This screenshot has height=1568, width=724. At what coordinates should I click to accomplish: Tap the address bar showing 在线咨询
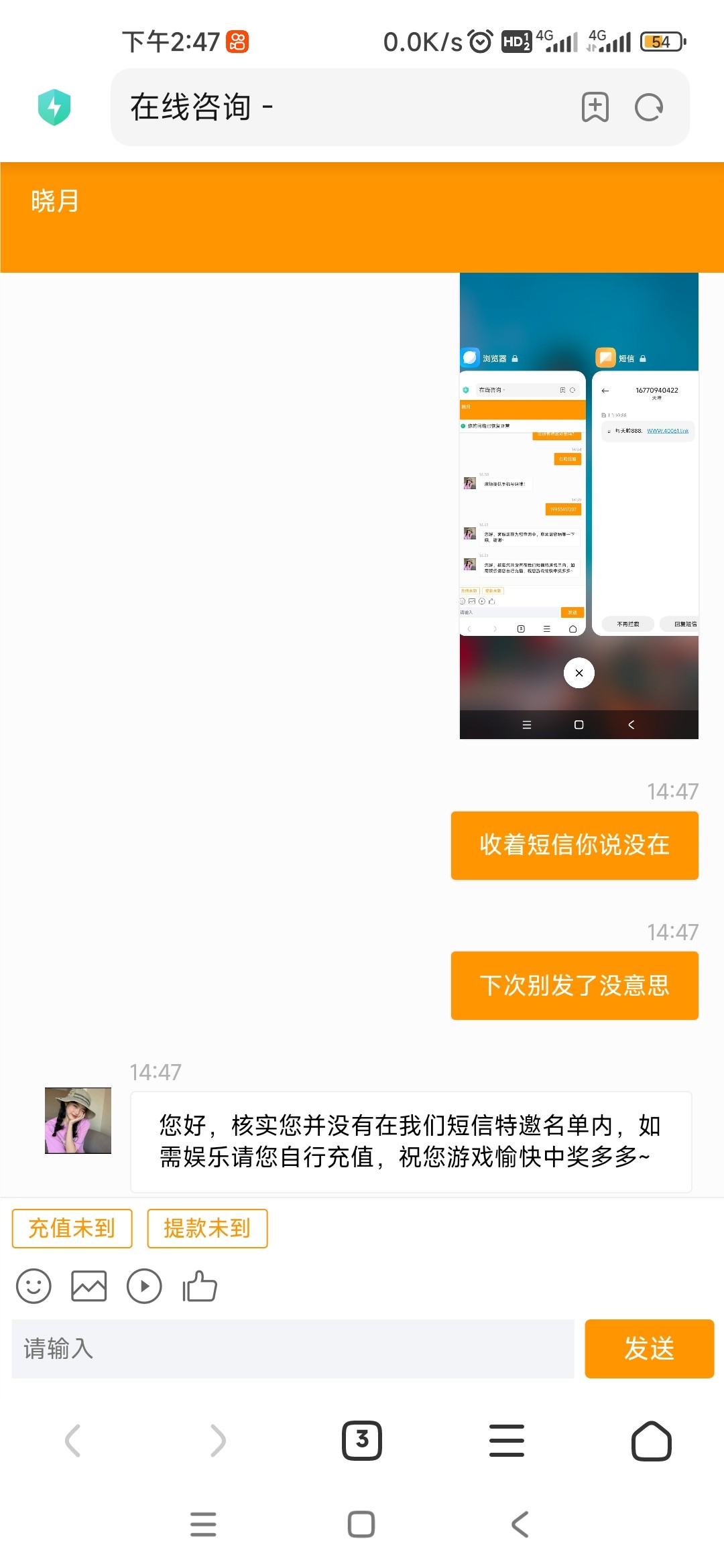335,107
